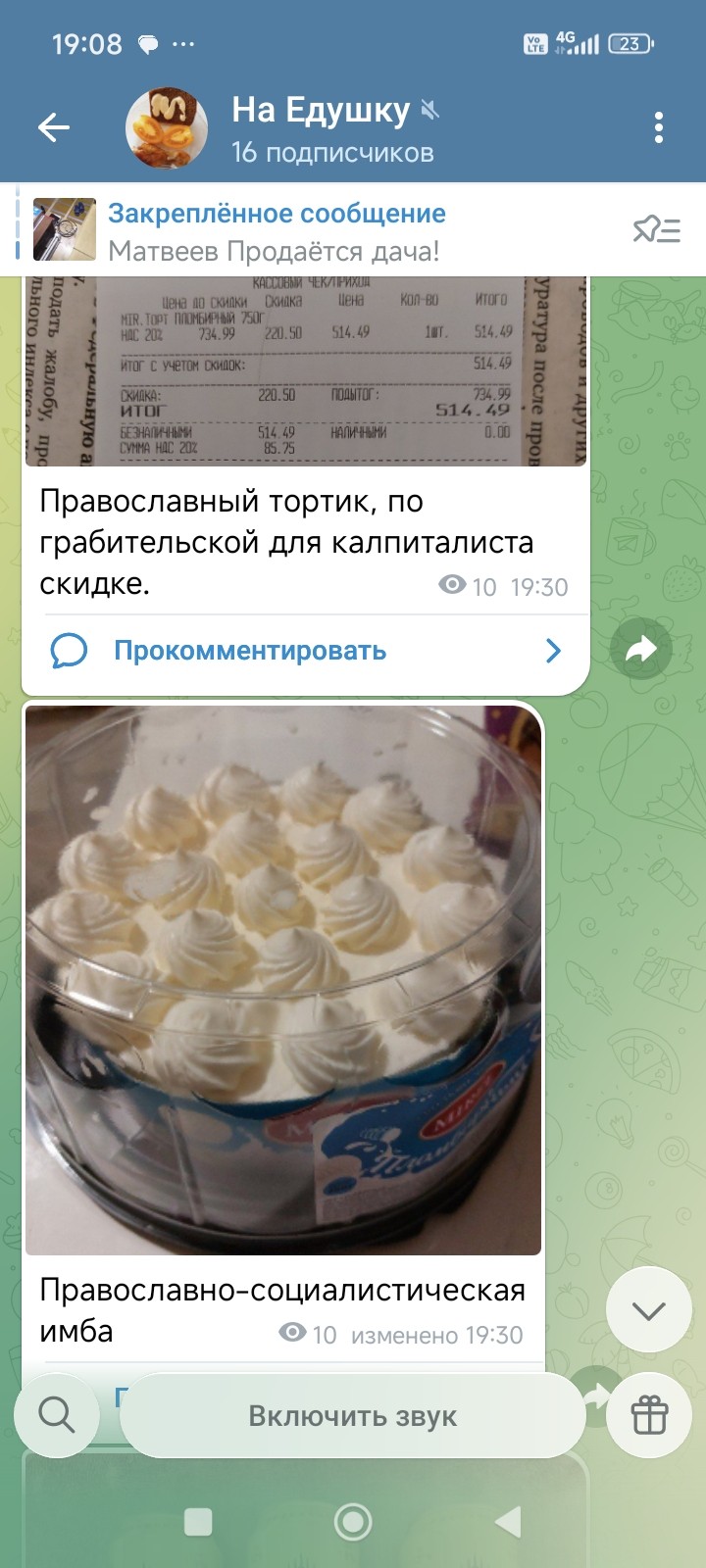Tap Прокомментировать under the receipt post
Screen dimensions: 706x1568
(x=250, y=651)
